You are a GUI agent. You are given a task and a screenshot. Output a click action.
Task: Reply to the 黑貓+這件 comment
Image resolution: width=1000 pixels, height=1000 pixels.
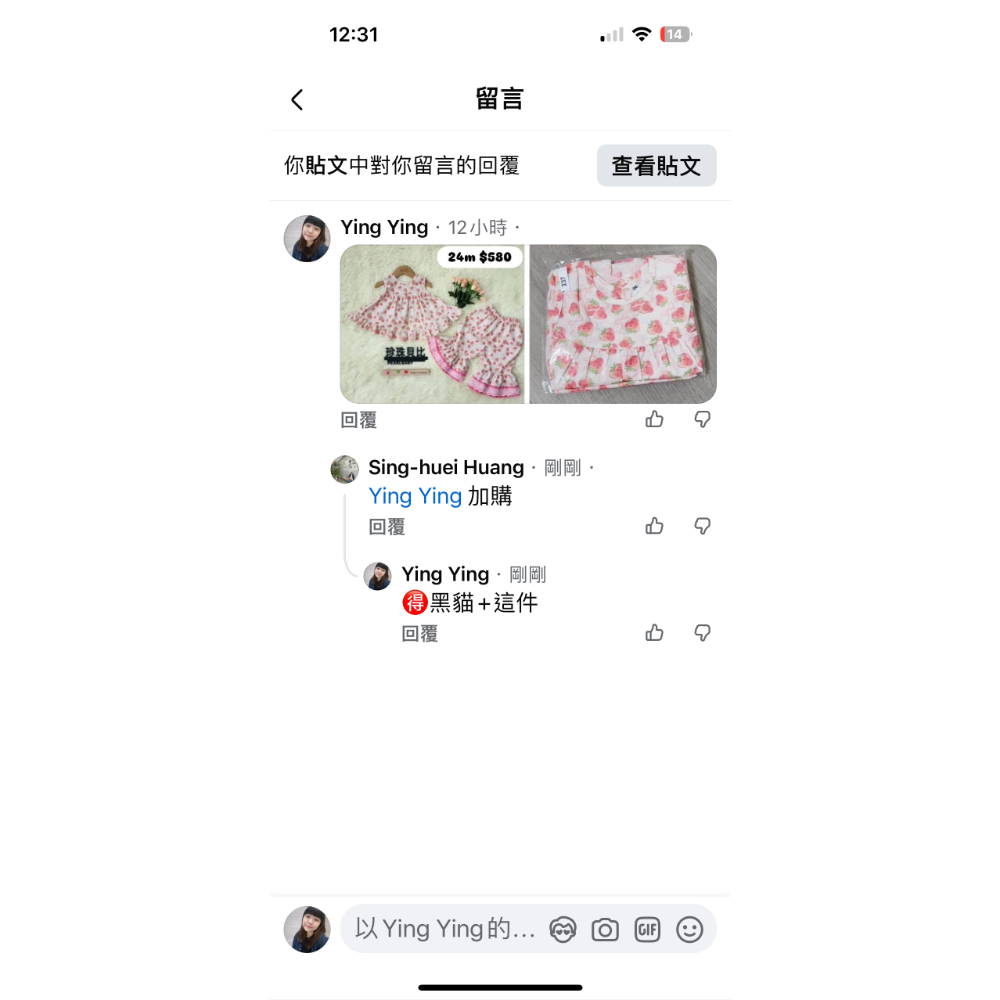click(419, 634)
